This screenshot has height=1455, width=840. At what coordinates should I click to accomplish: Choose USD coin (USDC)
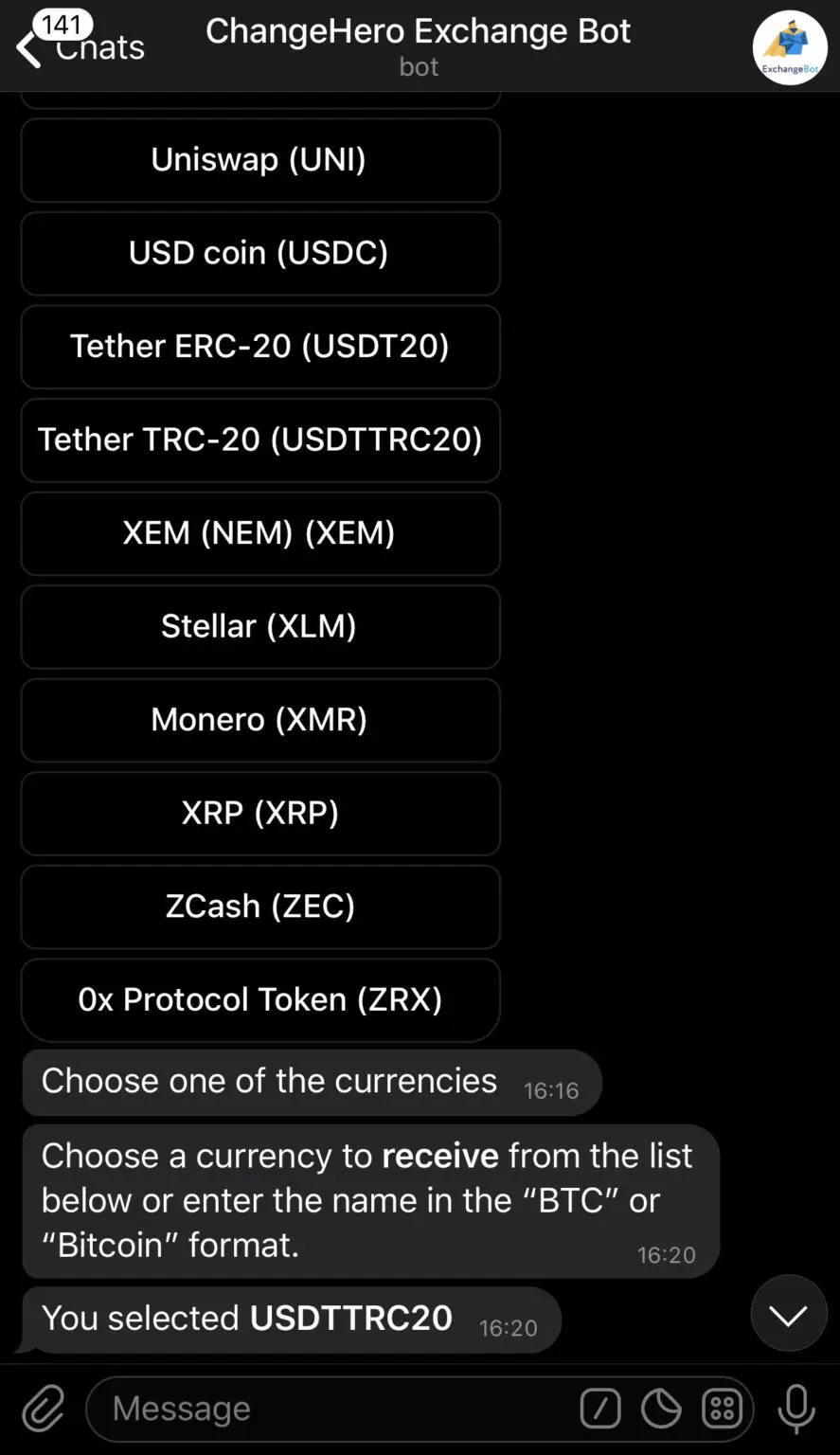click(x=259, y=253)
